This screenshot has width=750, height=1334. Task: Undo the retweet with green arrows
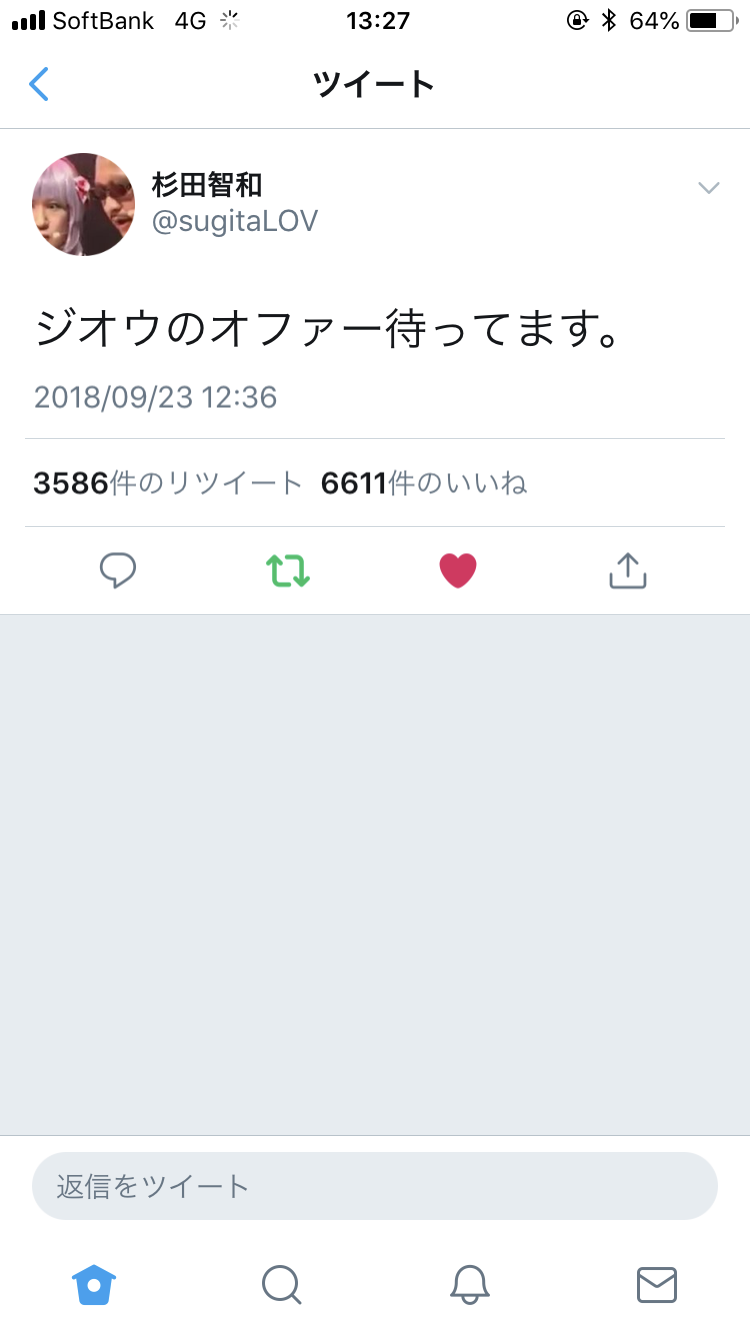click(288, 570)
